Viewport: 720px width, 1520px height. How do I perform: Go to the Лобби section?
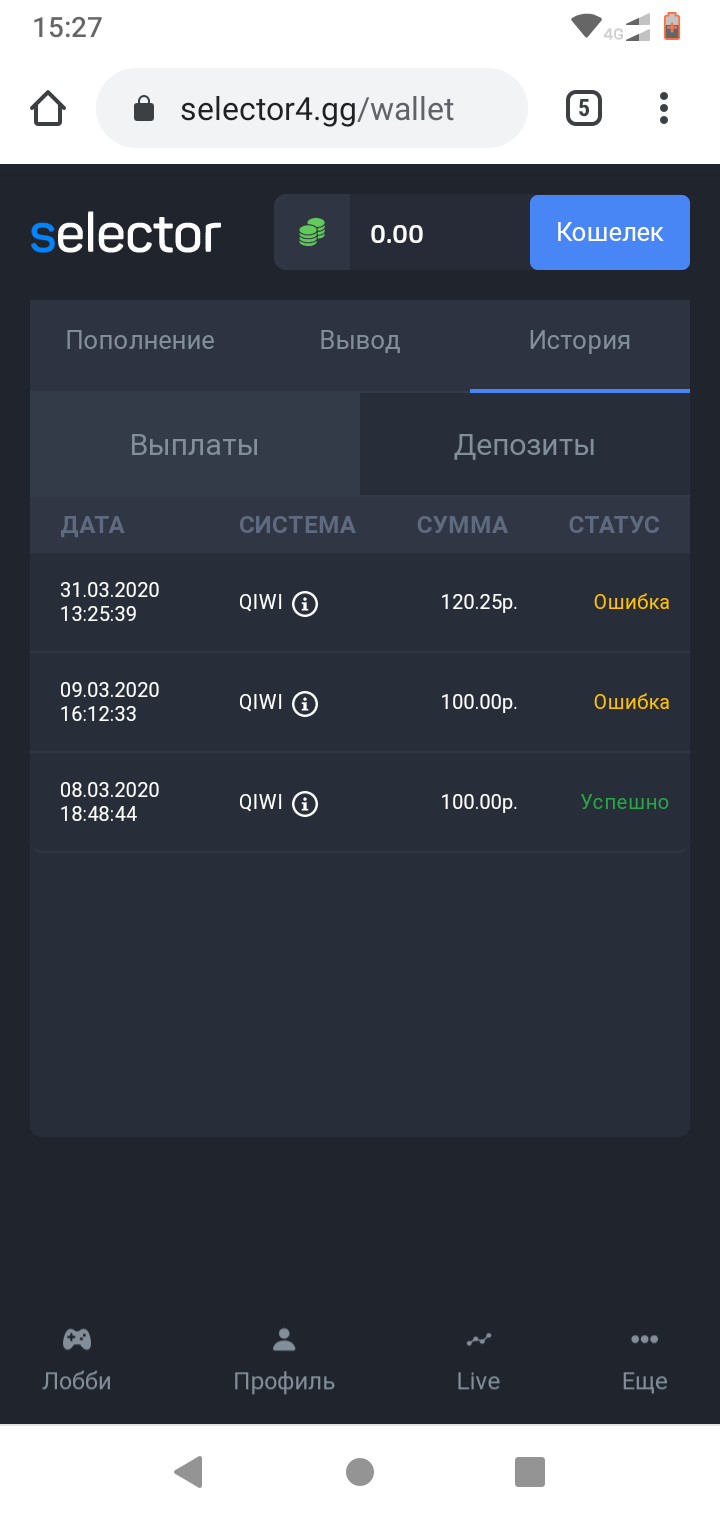click(x=77, y=1360)
